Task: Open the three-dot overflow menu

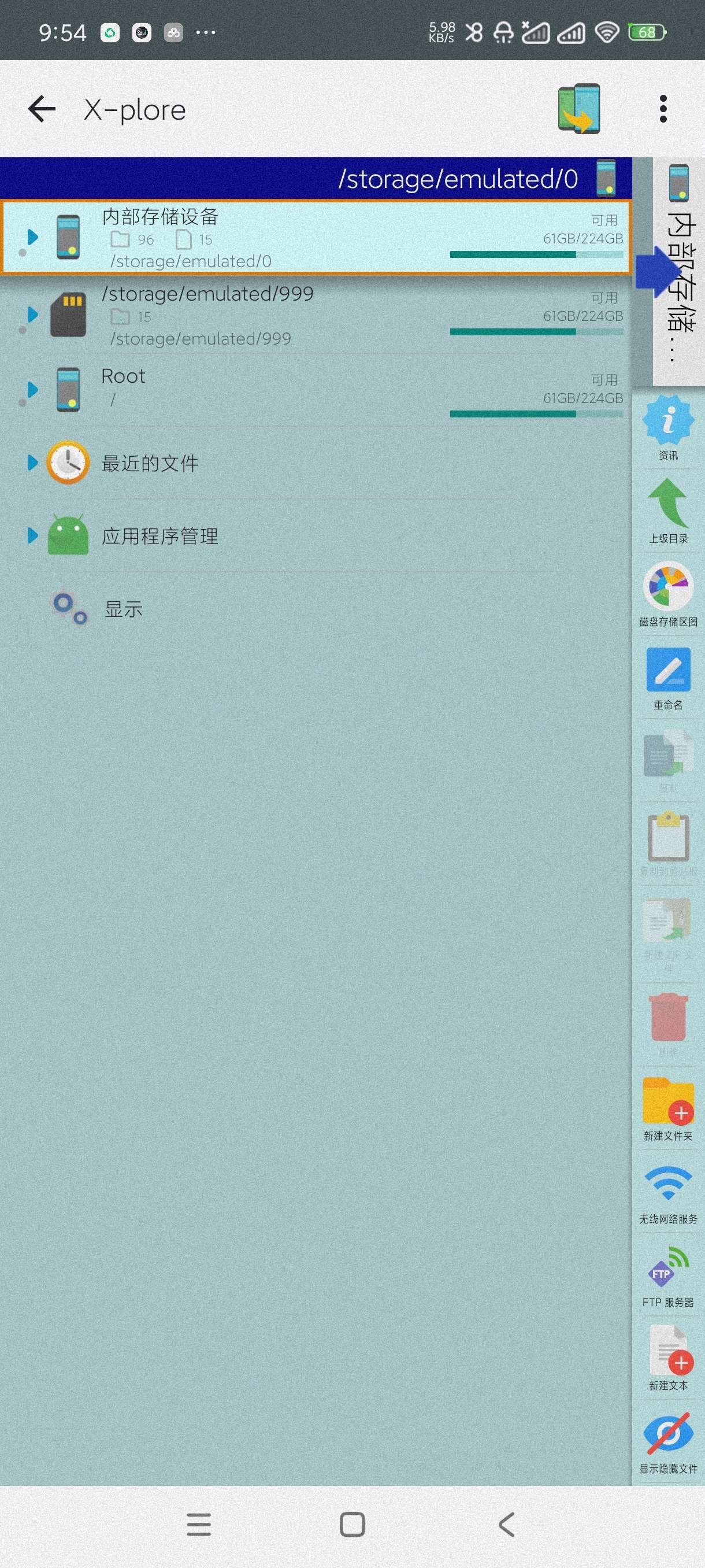Action: [x=663, y=110]
